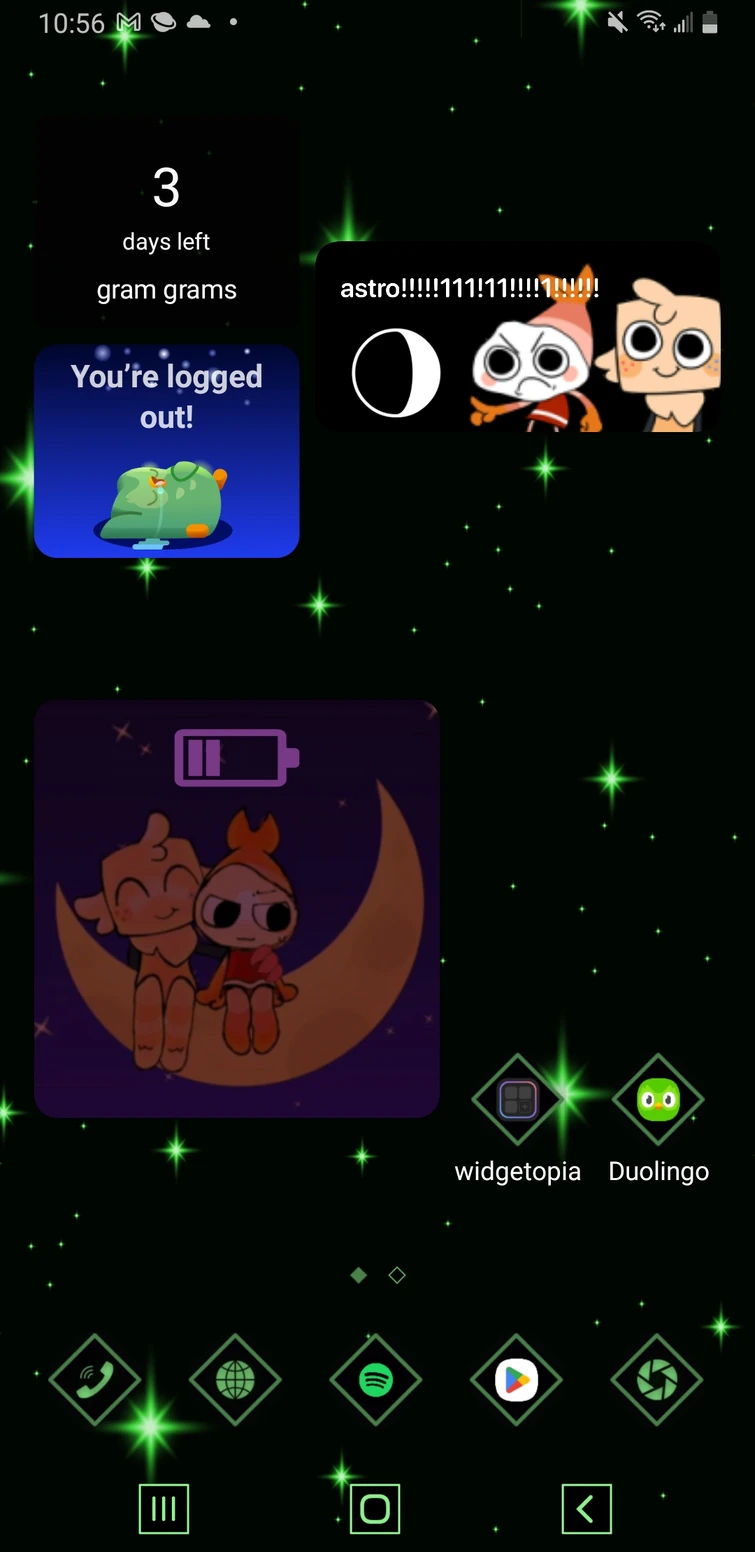This screenshot has height=1552, width=755.
Task: Launch the internet browser globe icon
Action: click(x=235, y=1380)
